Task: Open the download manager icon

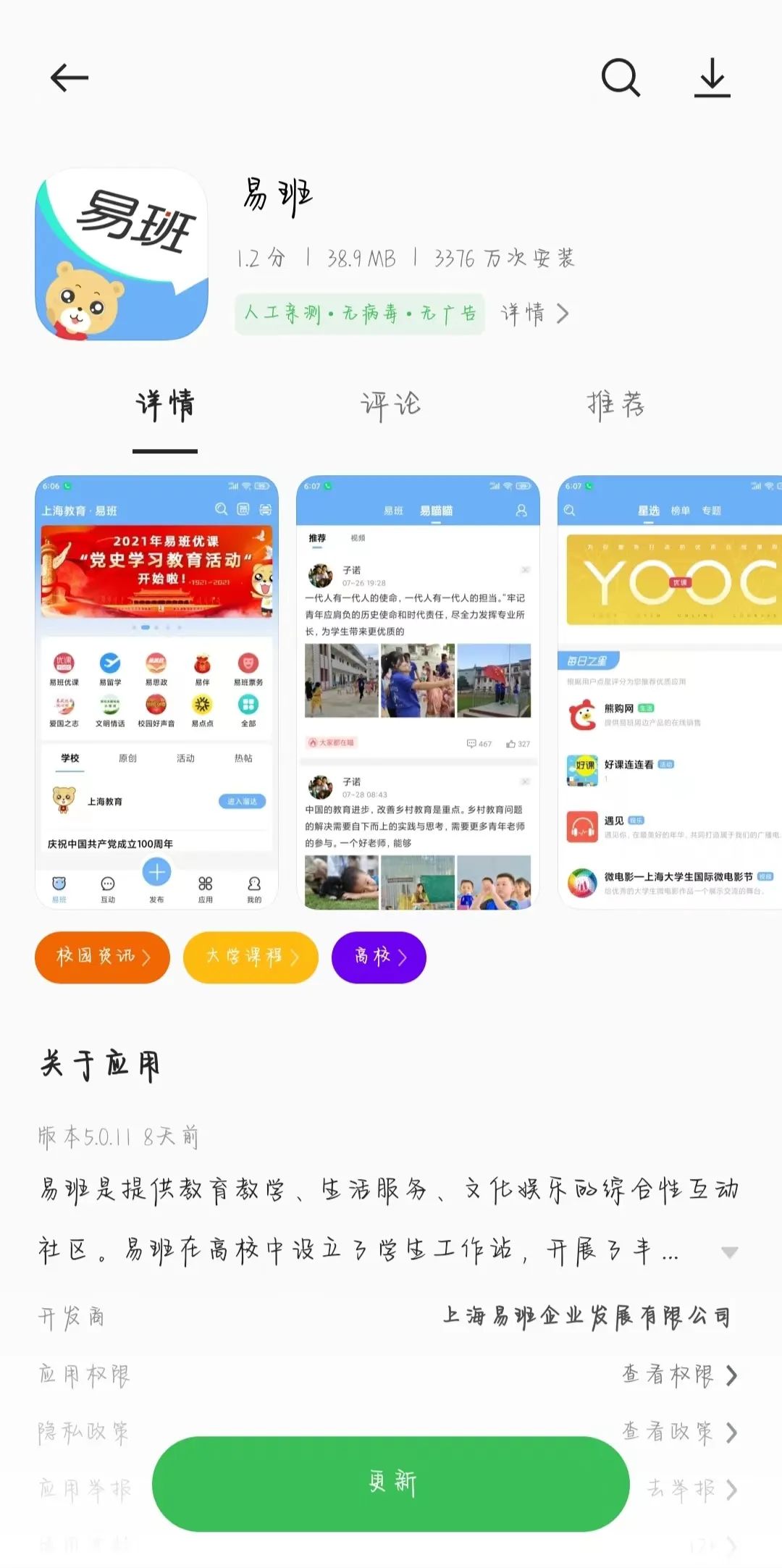Action: coord(712,77)
